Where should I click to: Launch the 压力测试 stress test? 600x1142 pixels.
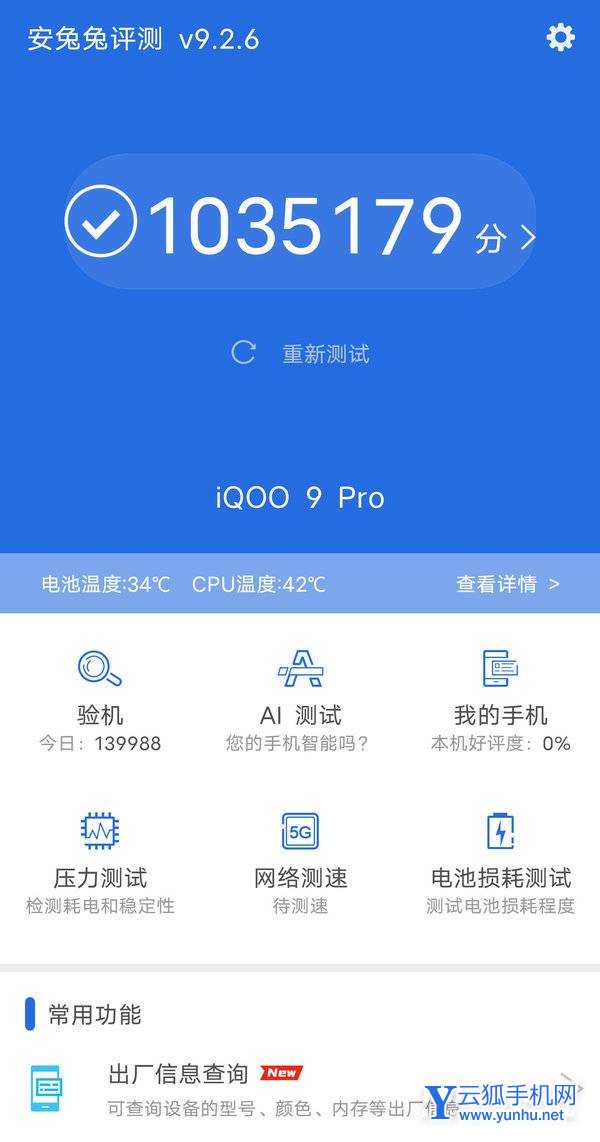coord(100,863)
